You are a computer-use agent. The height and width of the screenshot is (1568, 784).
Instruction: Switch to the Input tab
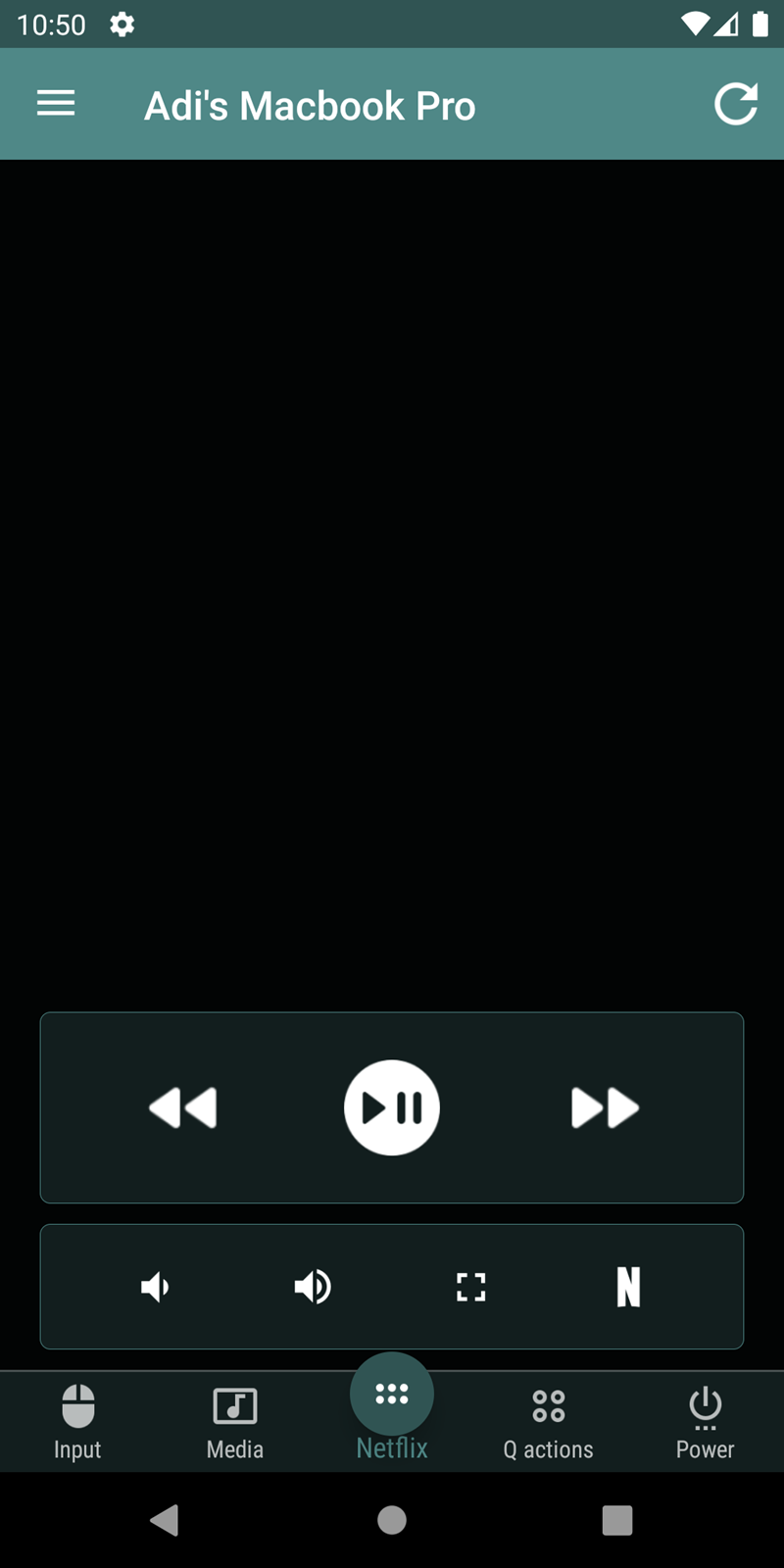point(77,1422)
